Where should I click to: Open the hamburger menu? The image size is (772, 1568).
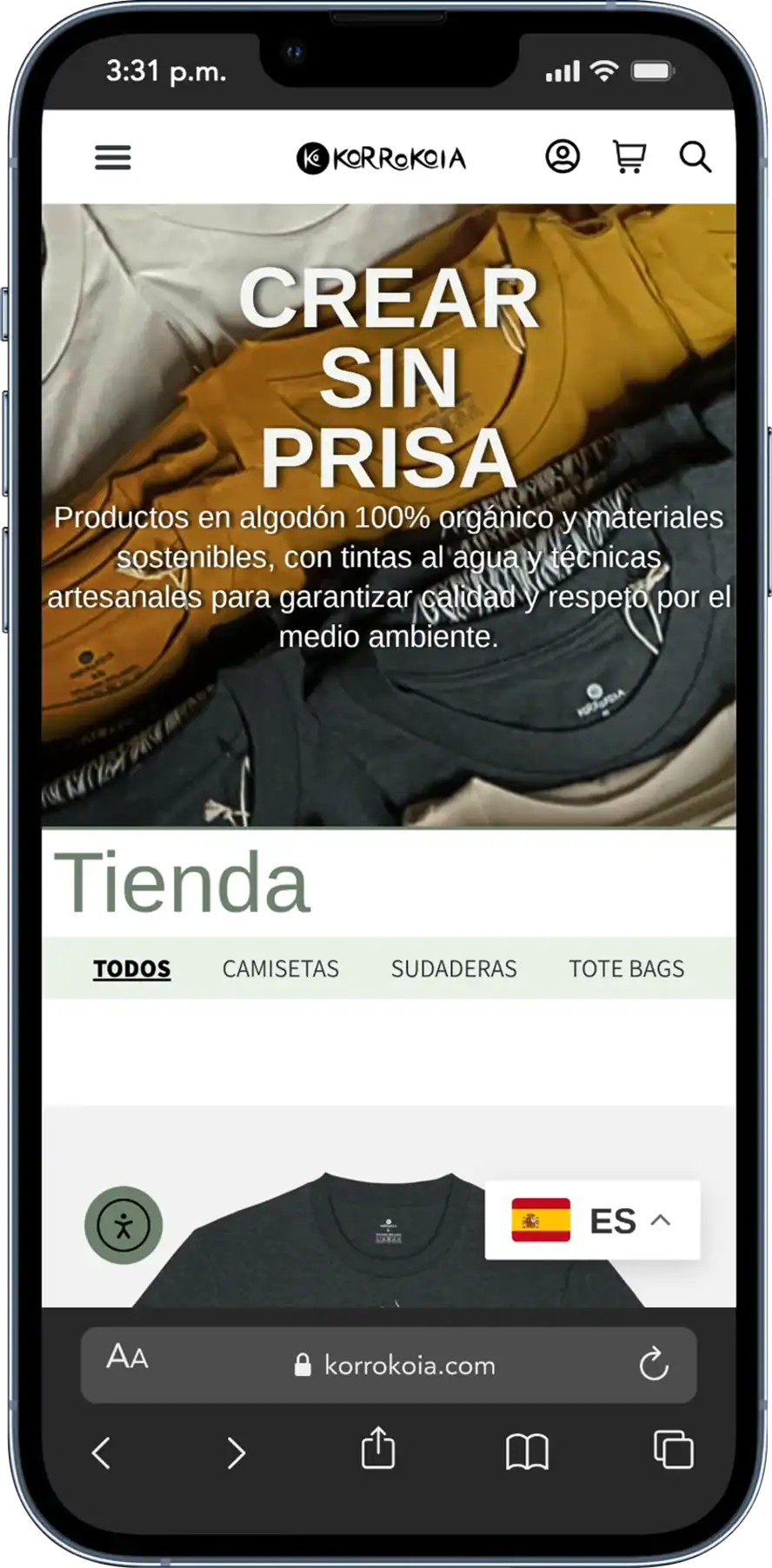click(x=113, y=157)
